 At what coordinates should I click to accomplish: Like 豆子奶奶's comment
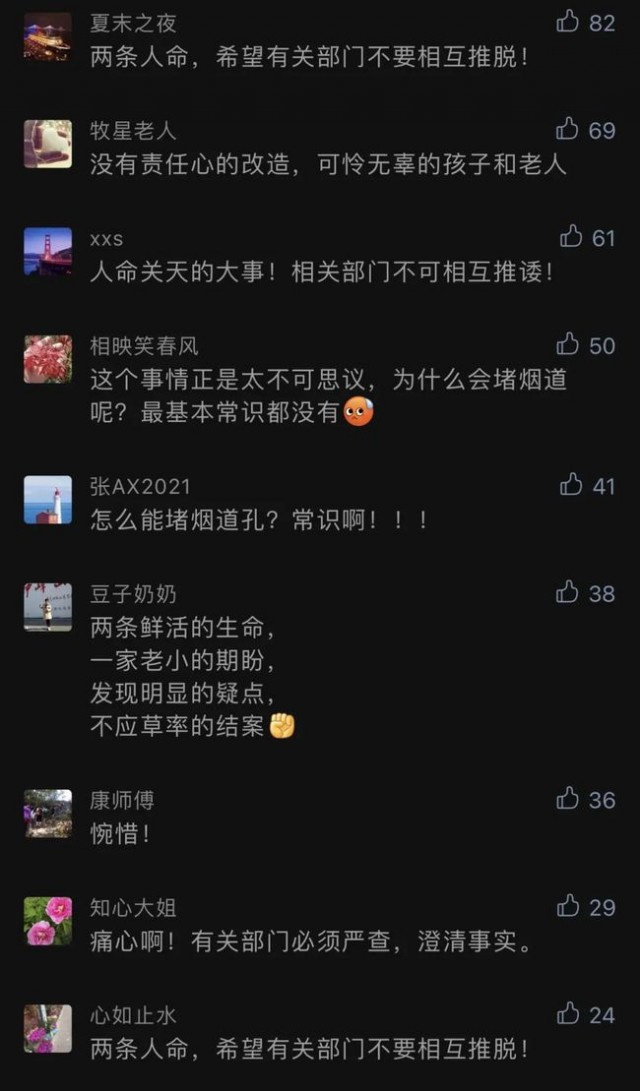(568, 592)
